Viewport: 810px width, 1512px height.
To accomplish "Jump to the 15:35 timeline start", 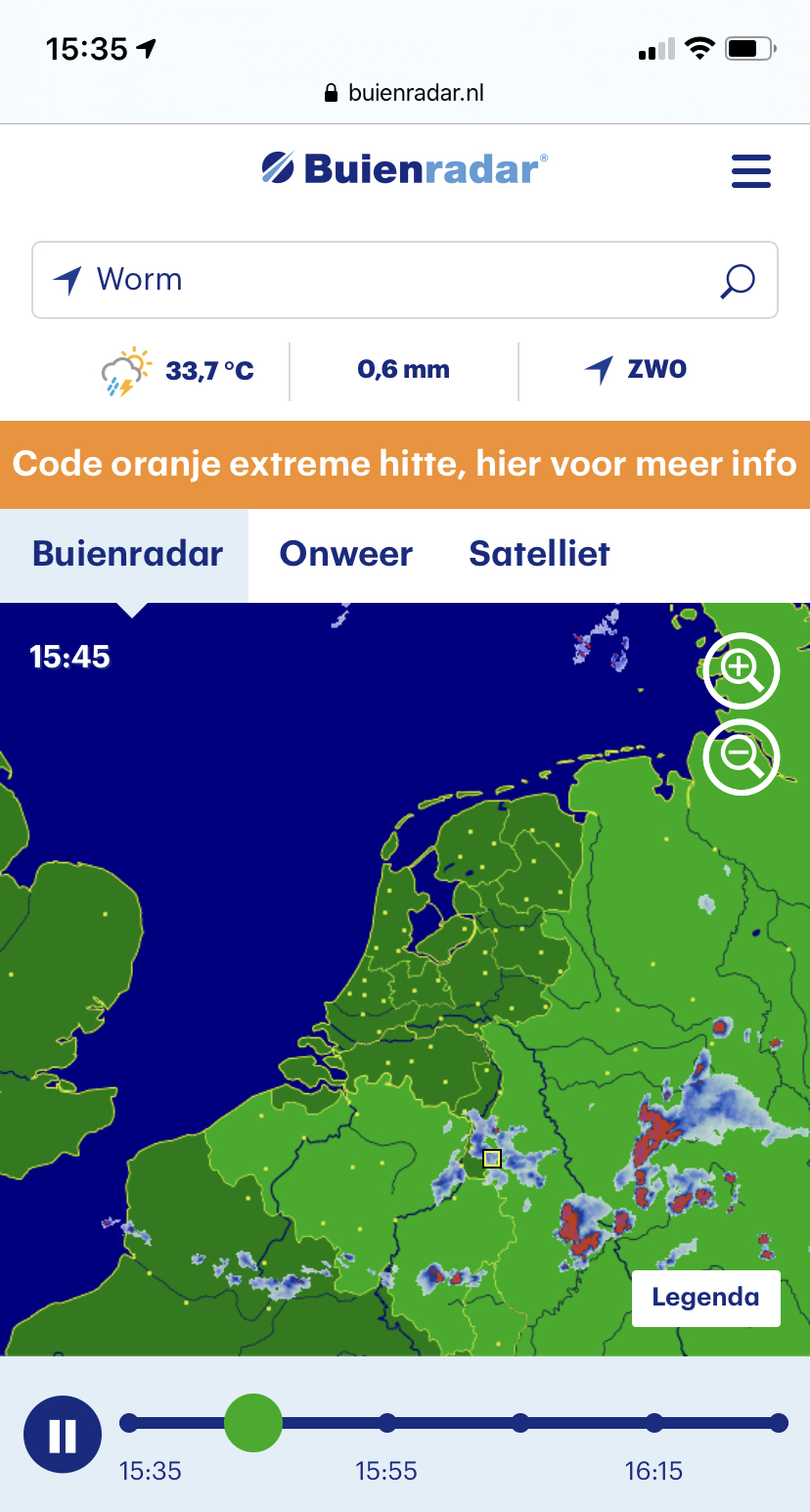I will pos(129,1423).
